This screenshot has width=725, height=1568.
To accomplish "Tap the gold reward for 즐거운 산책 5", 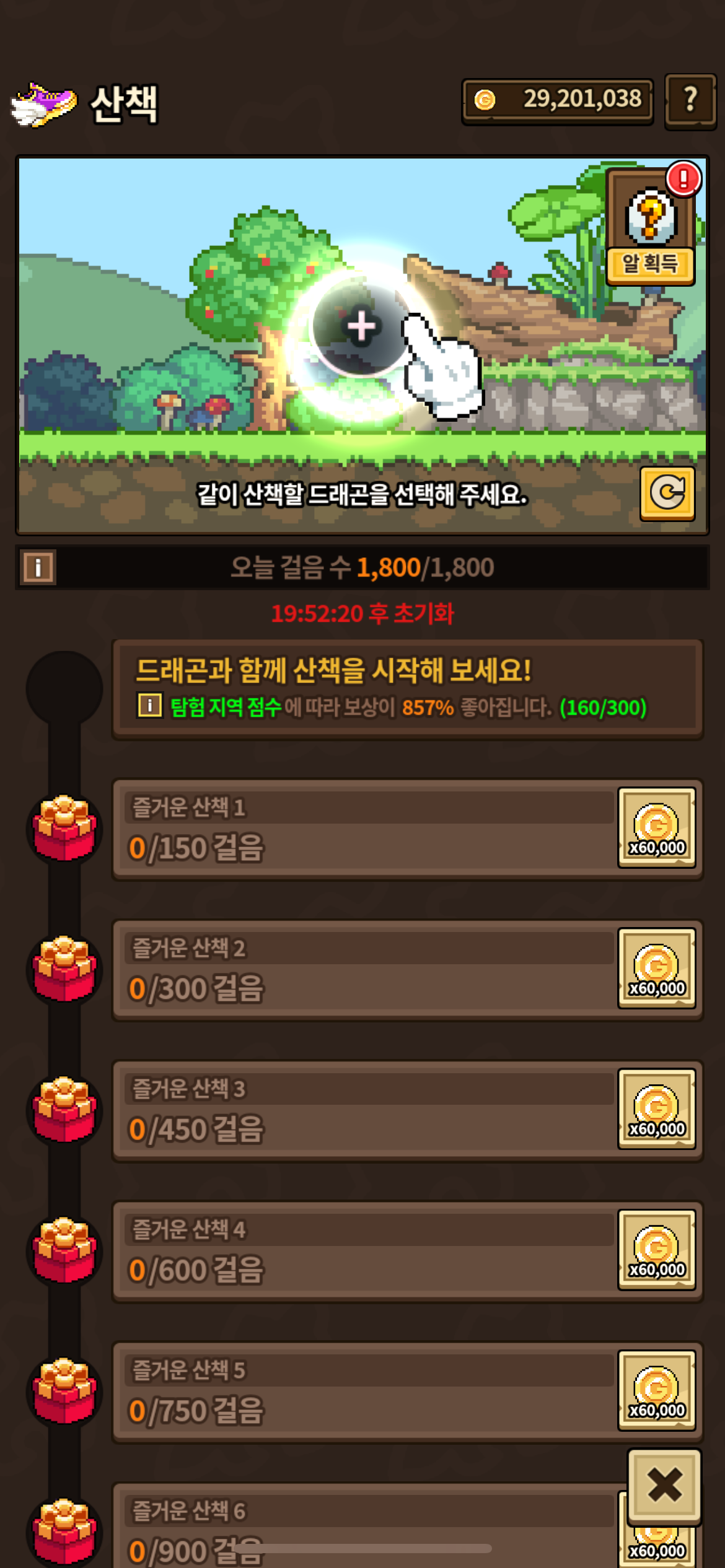I will [656, 1390].
